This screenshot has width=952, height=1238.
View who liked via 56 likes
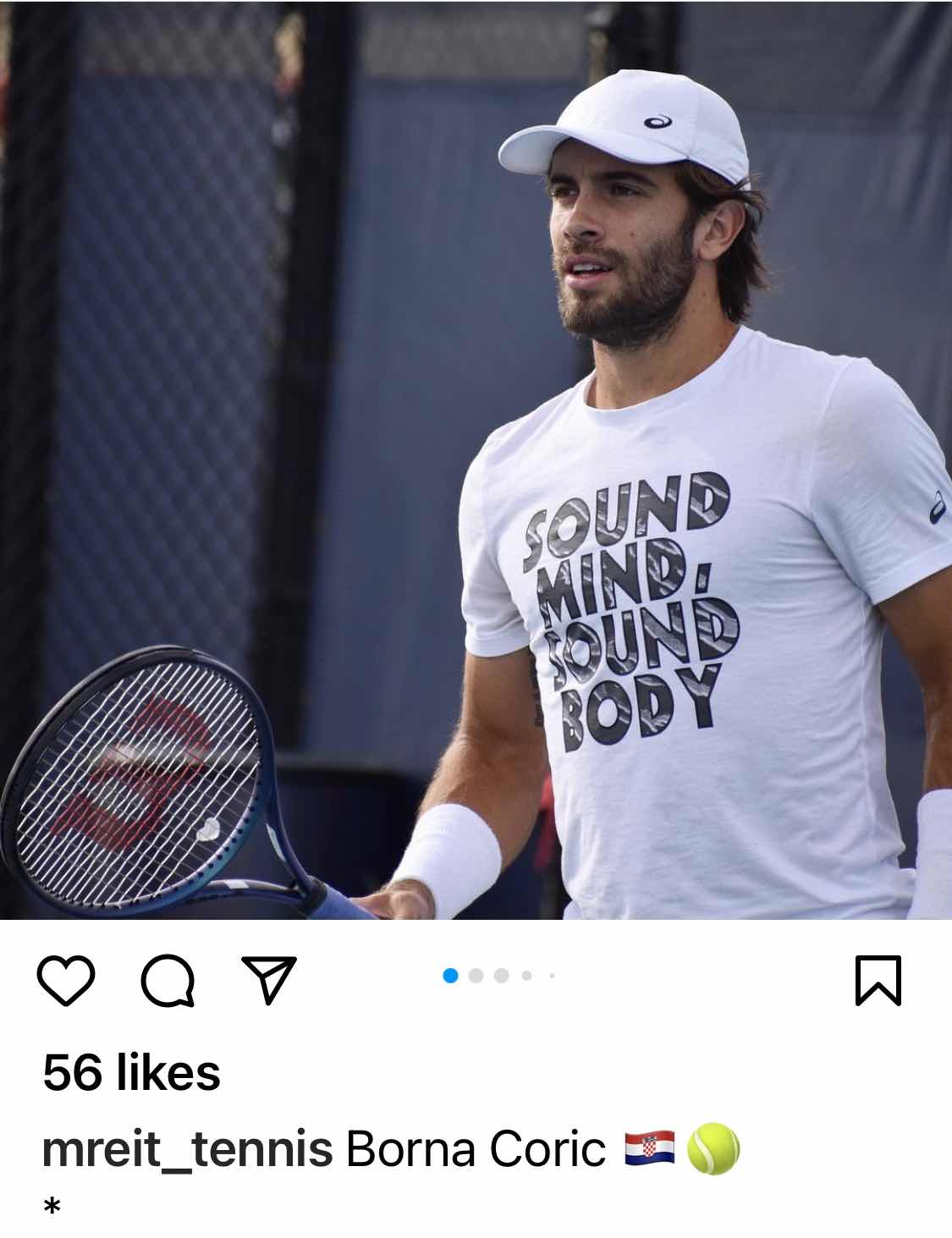click(x=131, y=1073)
